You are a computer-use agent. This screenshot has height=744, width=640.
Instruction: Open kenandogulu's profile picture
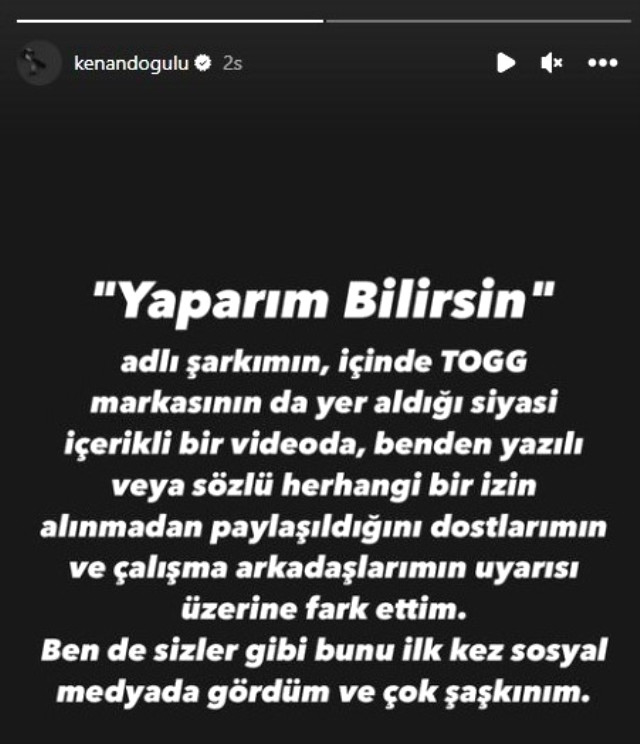39,63
